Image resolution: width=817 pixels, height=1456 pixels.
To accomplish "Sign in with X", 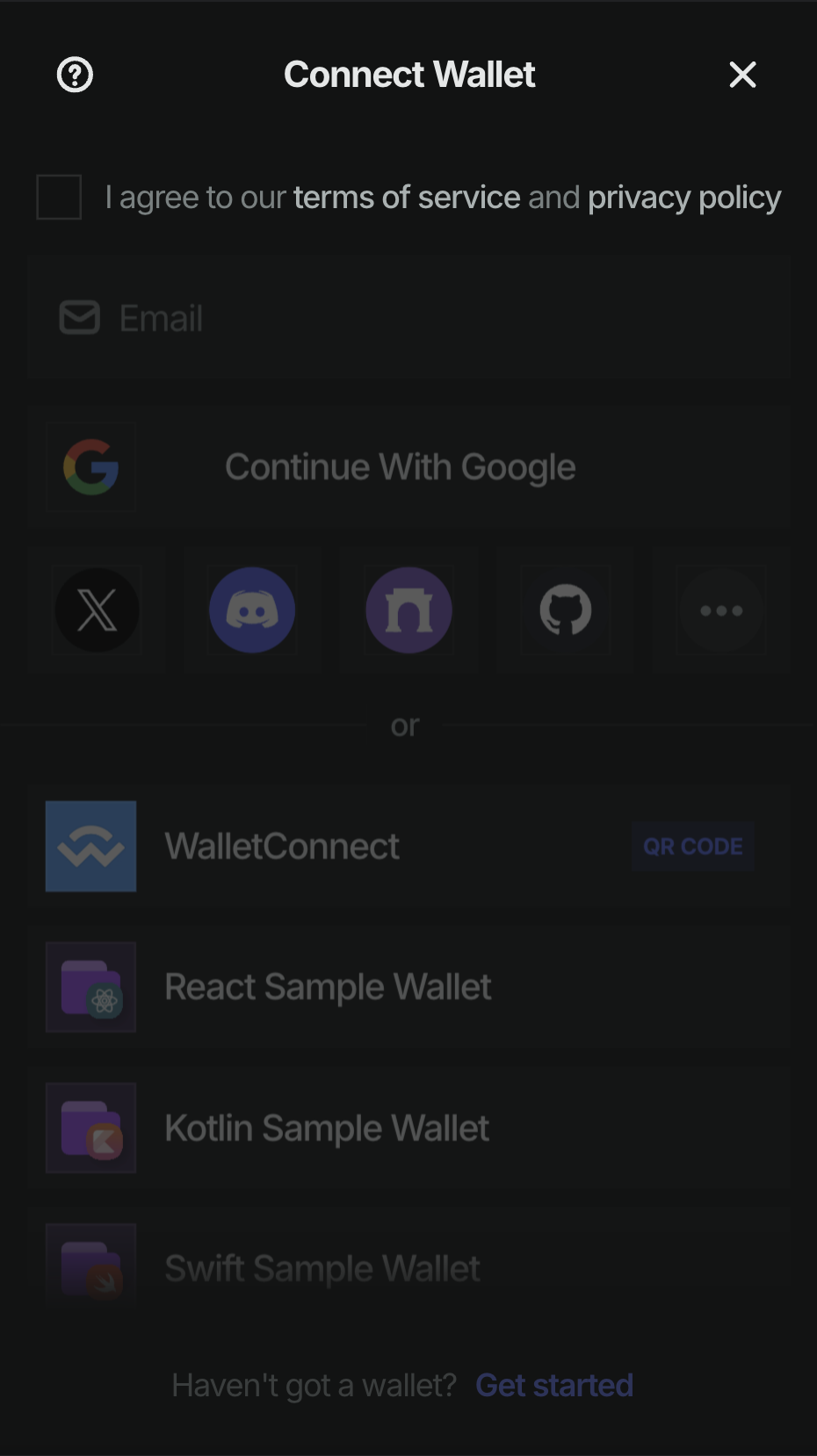I will pos(97,610).
